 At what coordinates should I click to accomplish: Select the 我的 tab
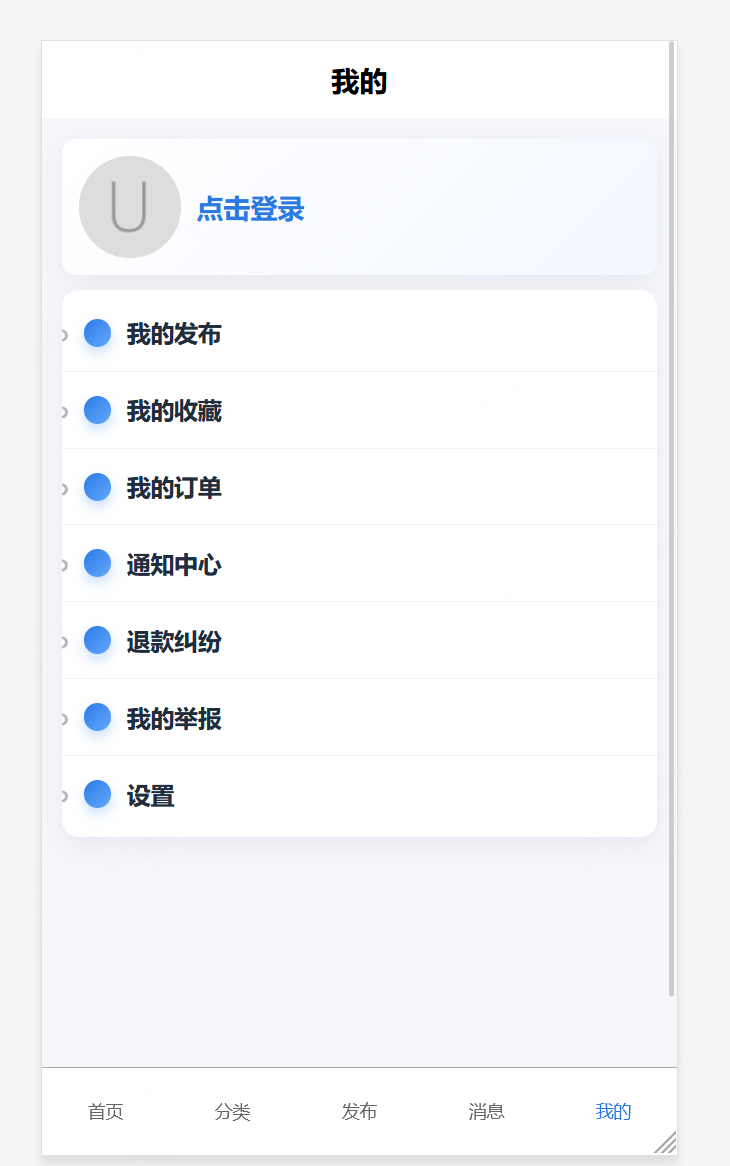pyautogui.click(x=613, y=1111)
